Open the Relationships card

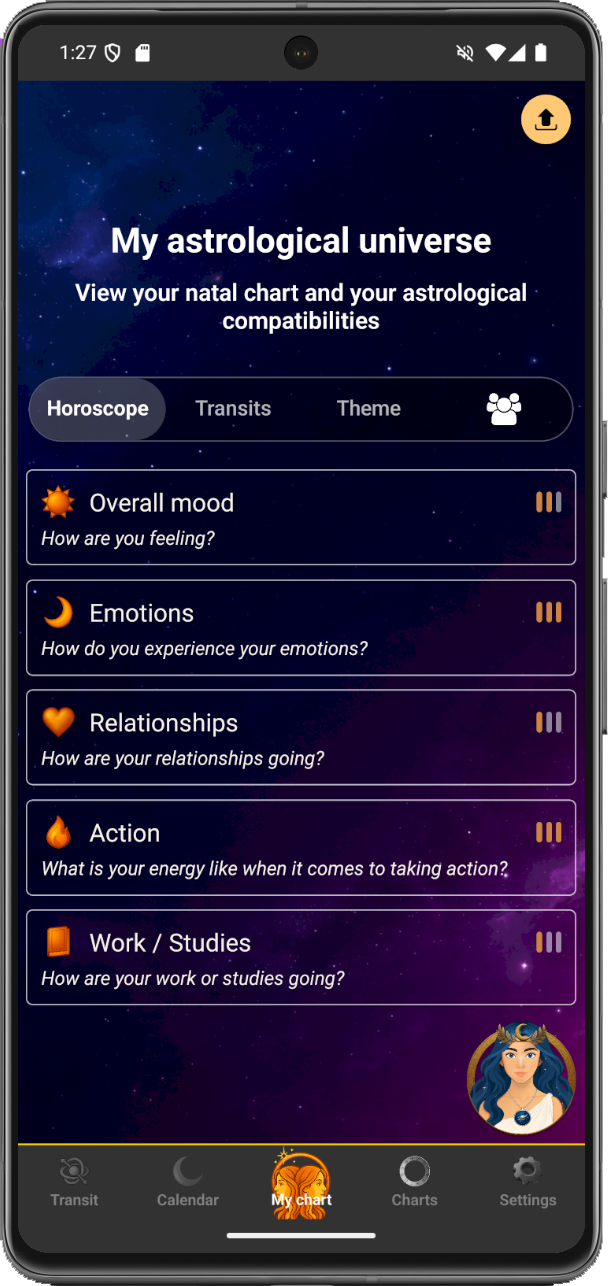click(300, 737)
